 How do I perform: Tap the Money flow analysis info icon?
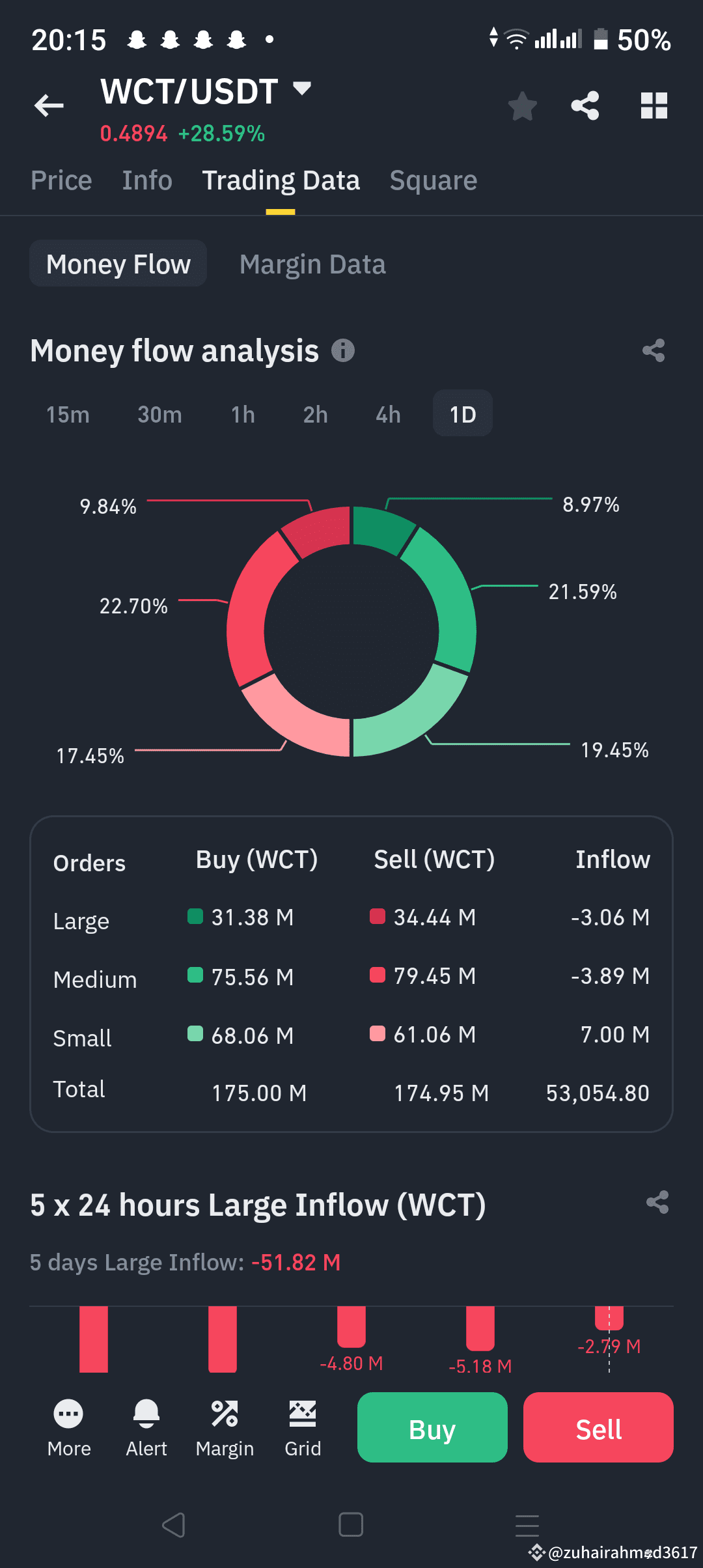[343, 350]
